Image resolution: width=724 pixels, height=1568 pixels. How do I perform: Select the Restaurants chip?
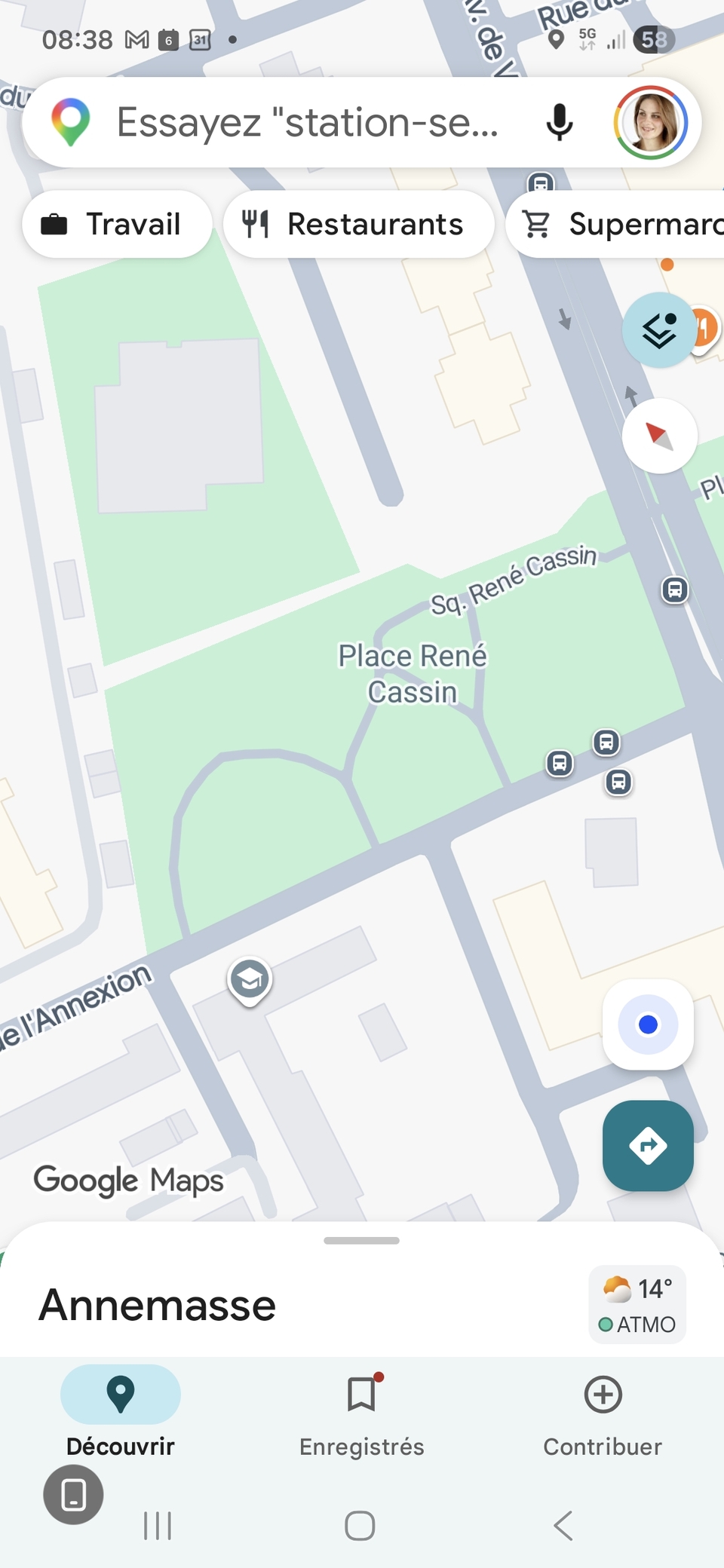[359, 224]
